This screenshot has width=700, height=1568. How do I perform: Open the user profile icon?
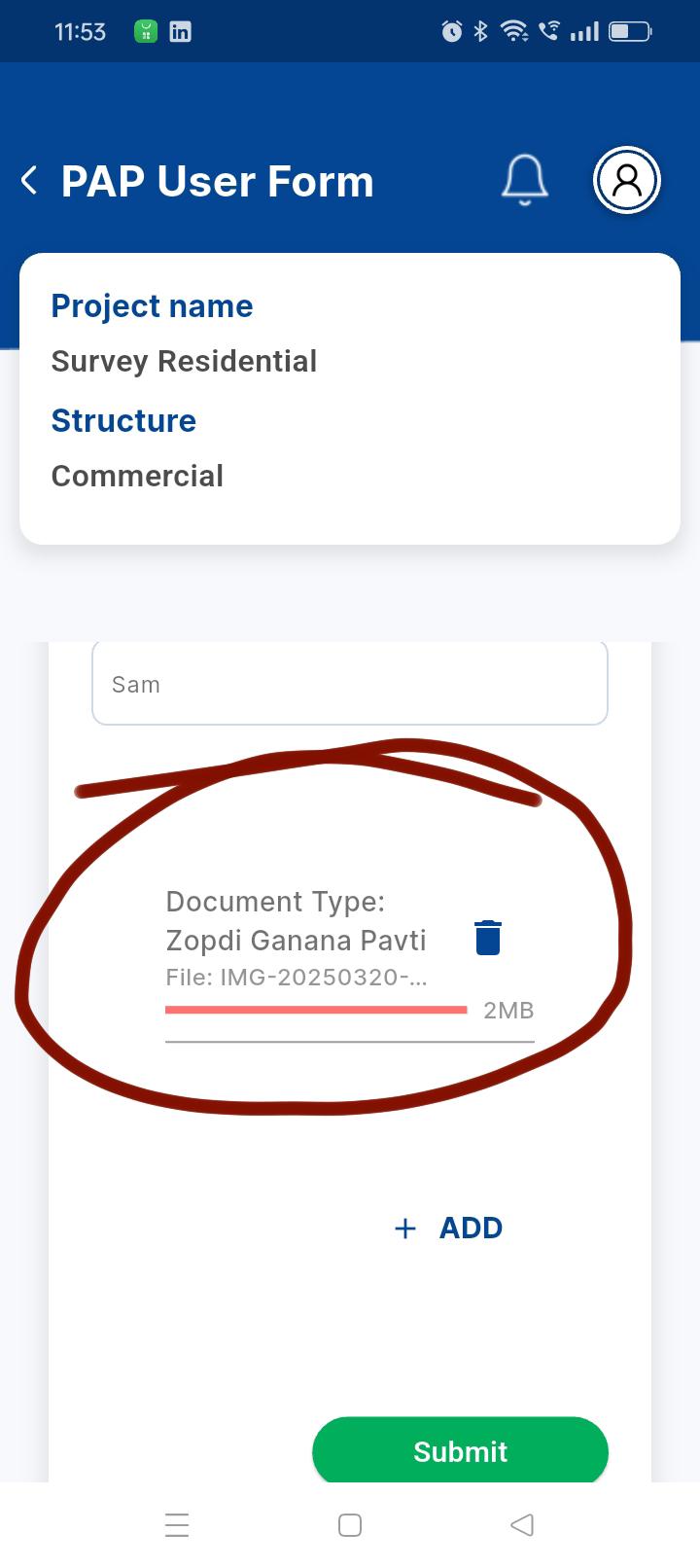point(627,181)
